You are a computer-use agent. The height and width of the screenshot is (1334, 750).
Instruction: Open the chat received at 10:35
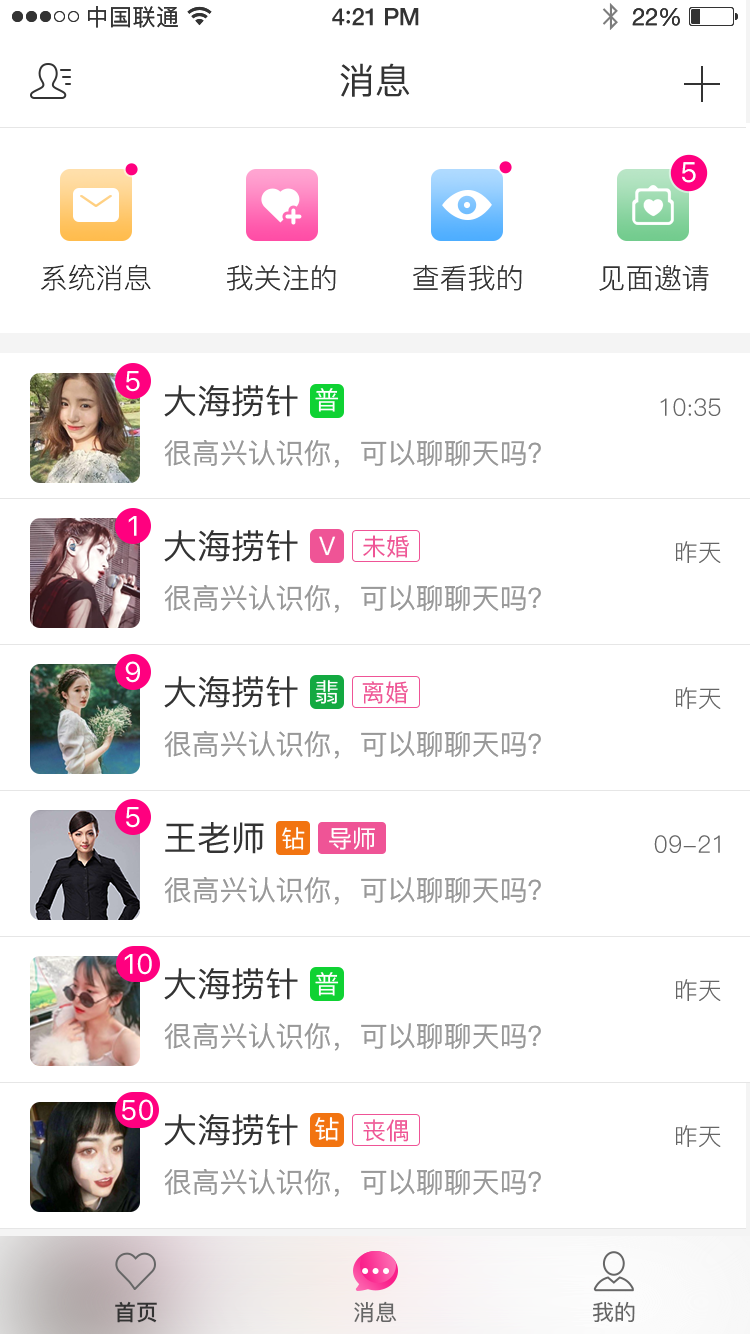click(x=375, y=428)
